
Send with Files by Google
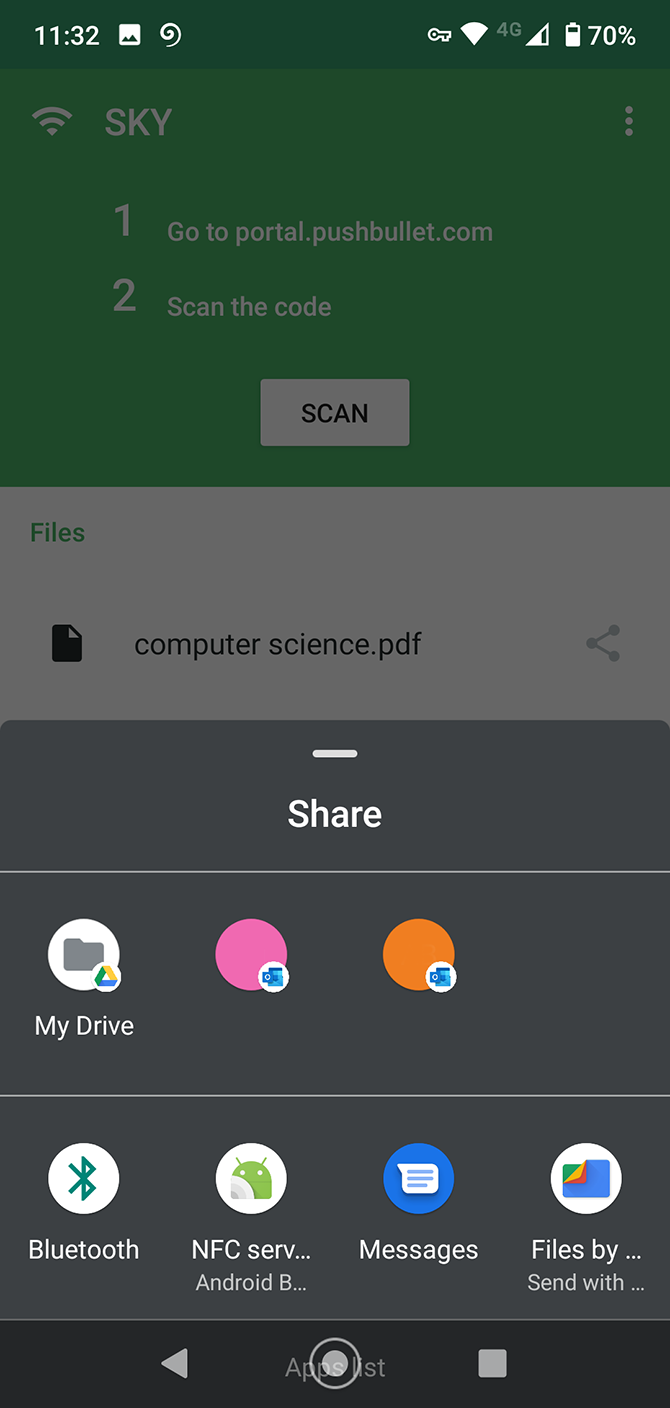click(x=586, y=1180)
